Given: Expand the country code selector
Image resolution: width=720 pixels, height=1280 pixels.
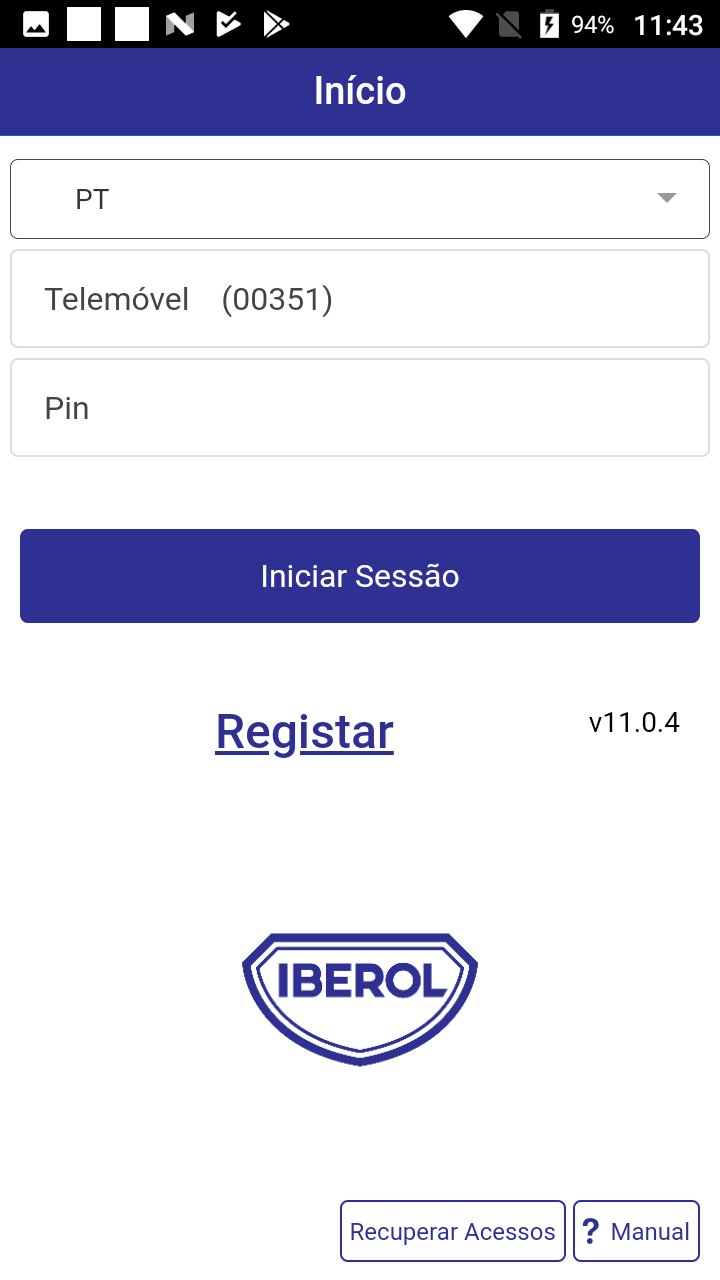Looking at the screenshot, I should pyautogui.click(x=360, y=198).
